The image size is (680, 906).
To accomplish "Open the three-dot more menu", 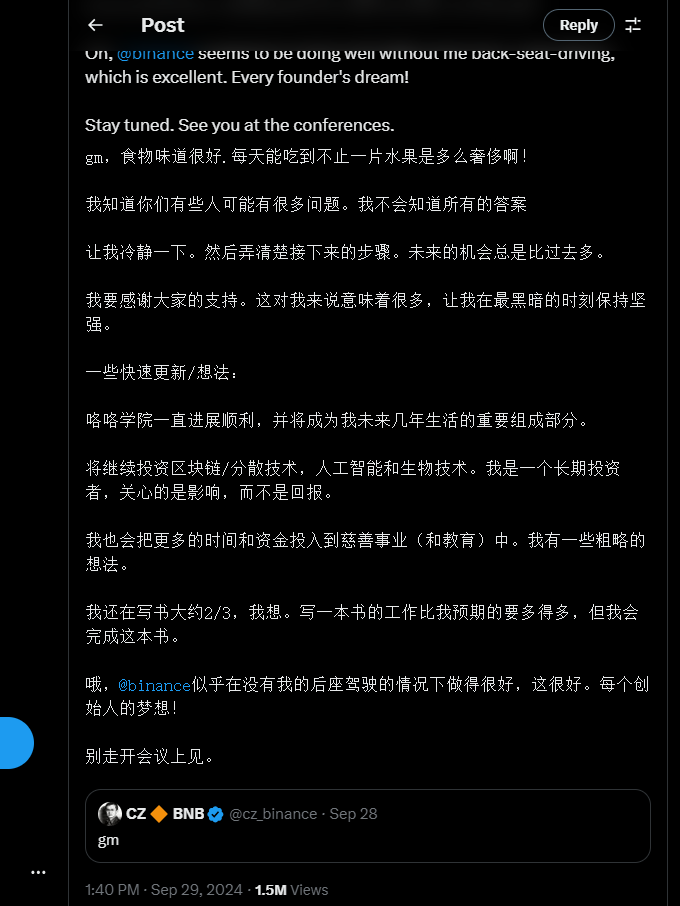I will (38, 872).
